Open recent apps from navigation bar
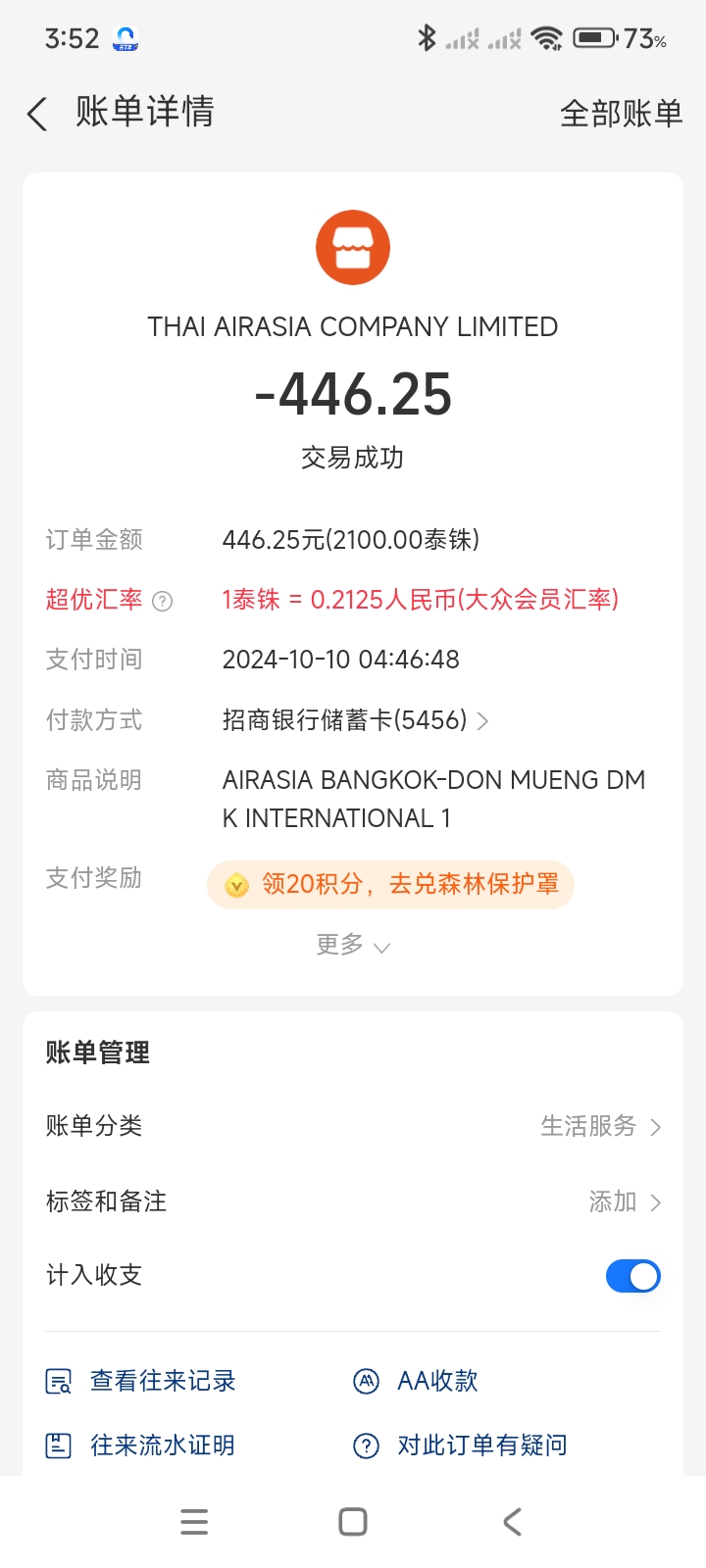 [194, 1522]
